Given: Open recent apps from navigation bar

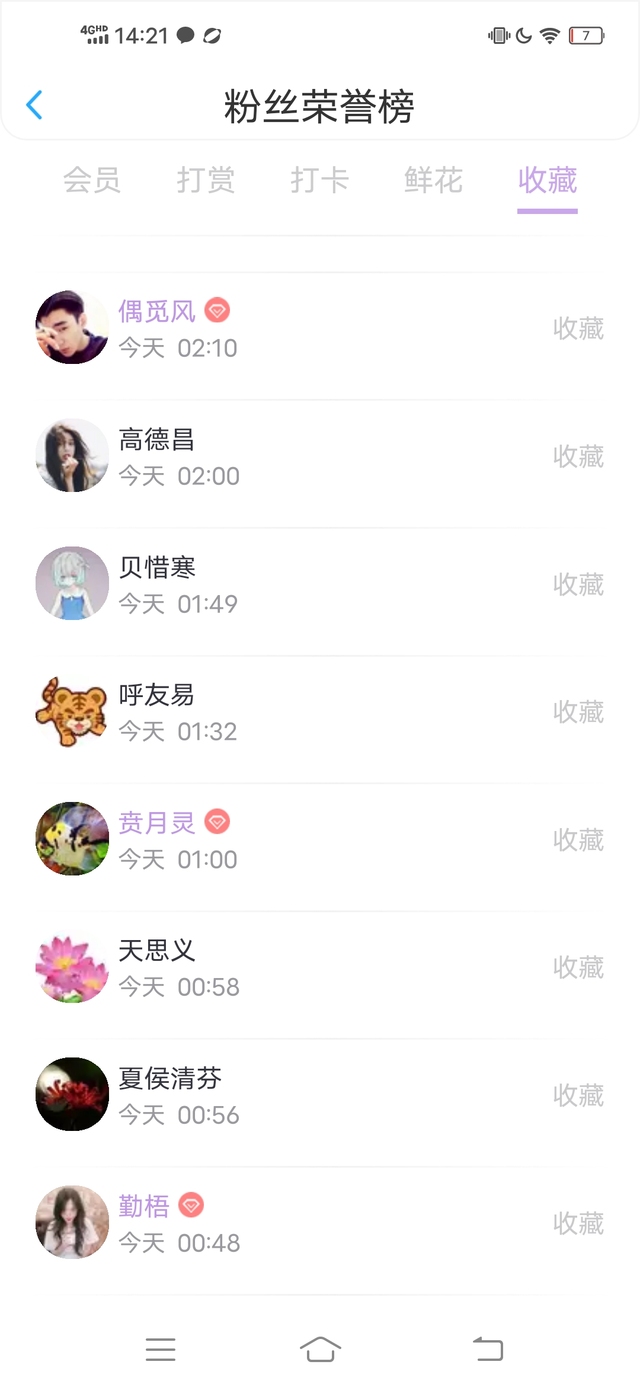Looking at the screenshot, I should click(x=160, y=1350).
